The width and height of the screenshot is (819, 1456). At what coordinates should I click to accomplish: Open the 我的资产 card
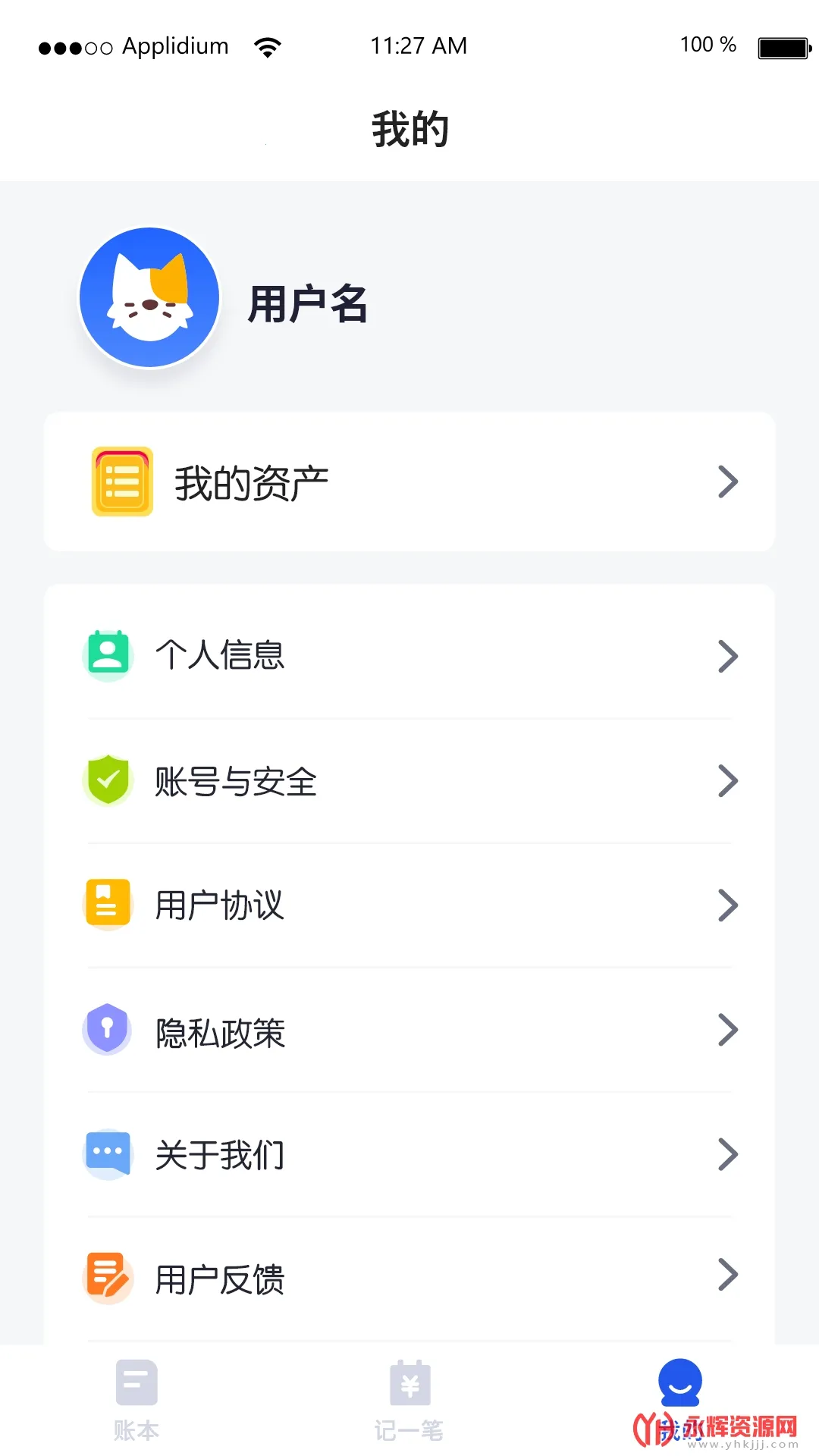tap(409, 482)
